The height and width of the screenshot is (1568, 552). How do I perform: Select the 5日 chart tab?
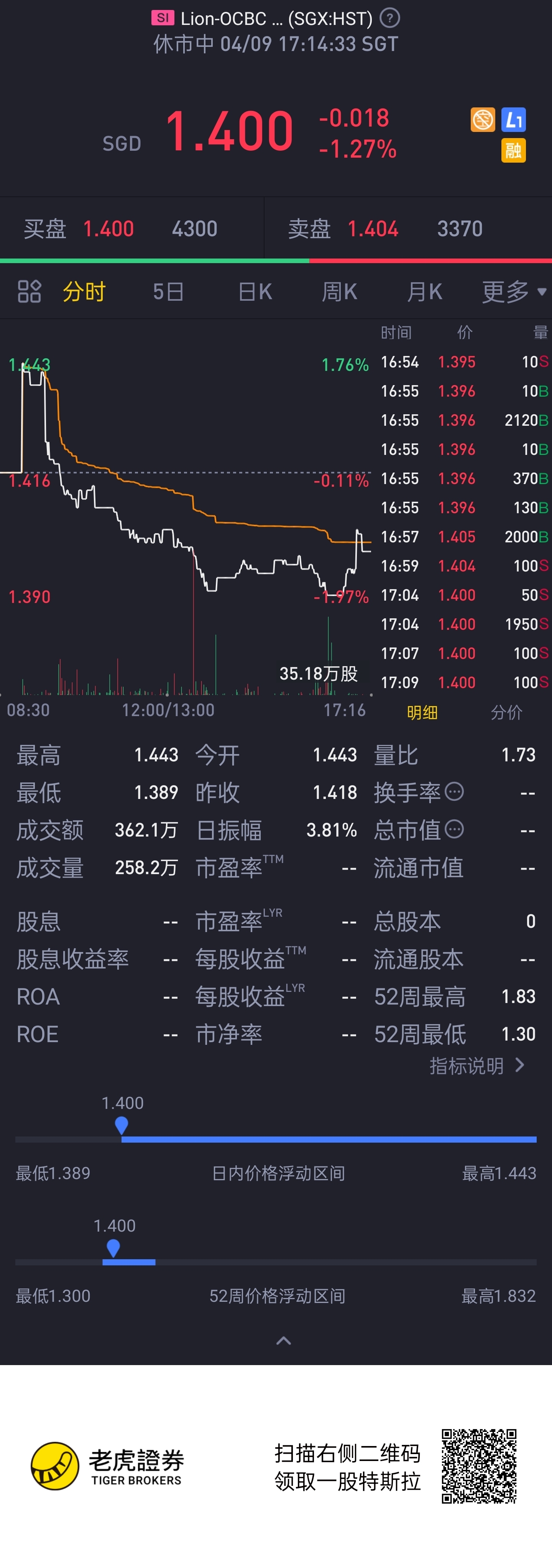[168, 292]
